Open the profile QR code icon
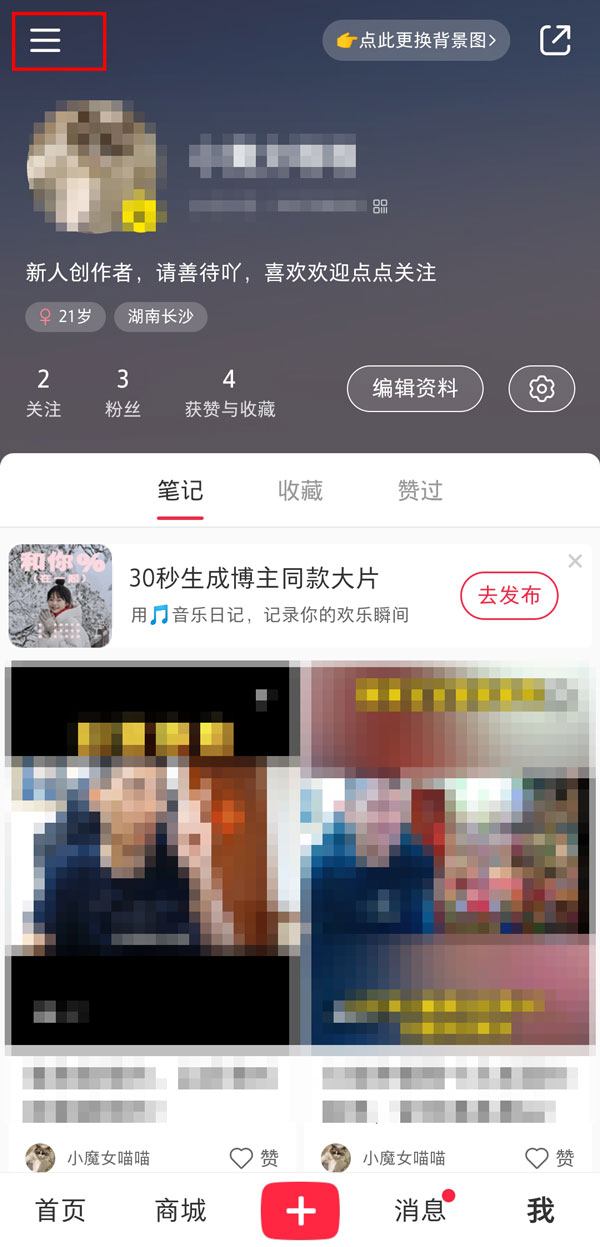The height and width of the screenshot is (1247, 600). [380, 206]
